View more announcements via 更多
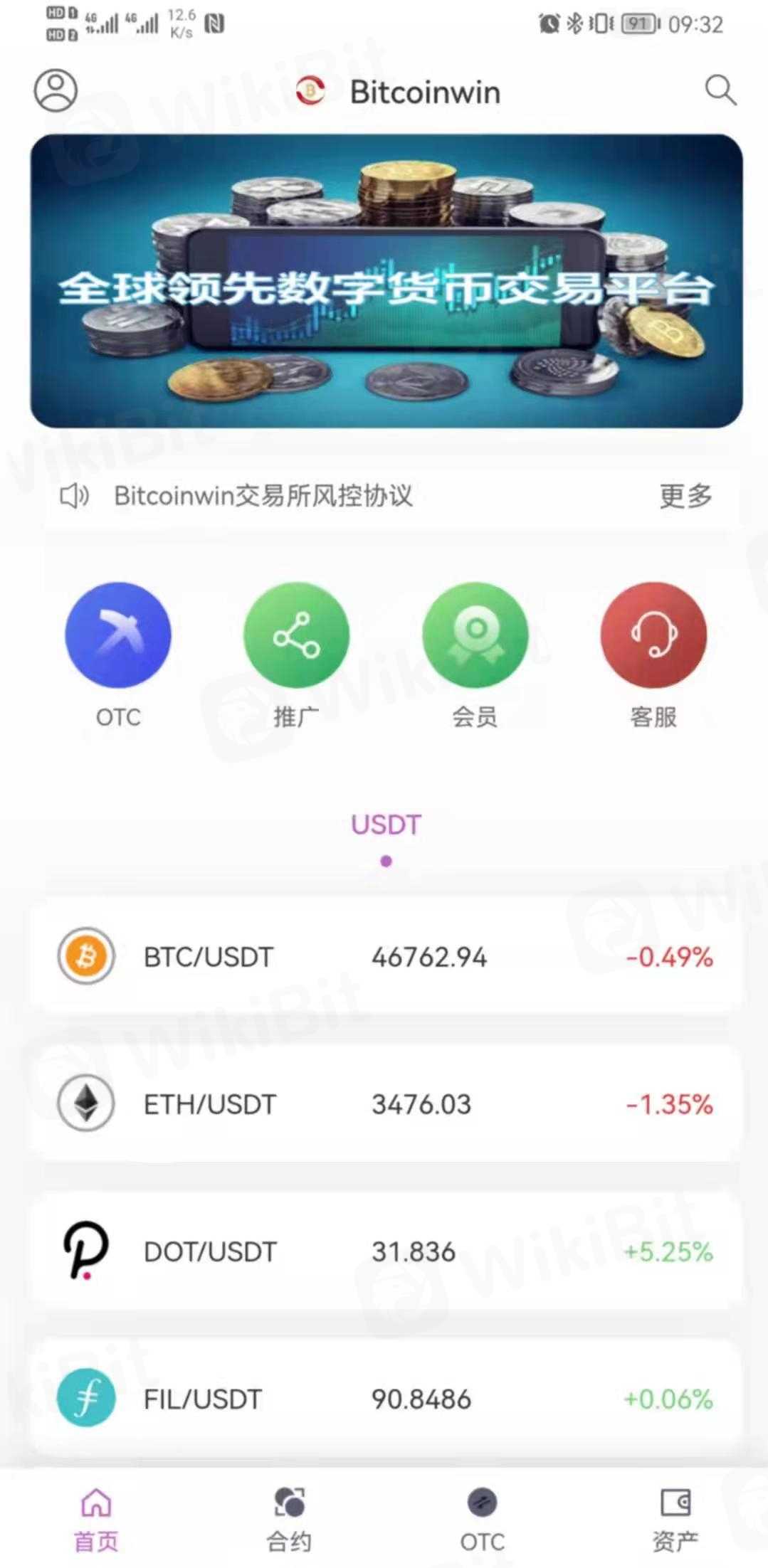 coord(685,496)
